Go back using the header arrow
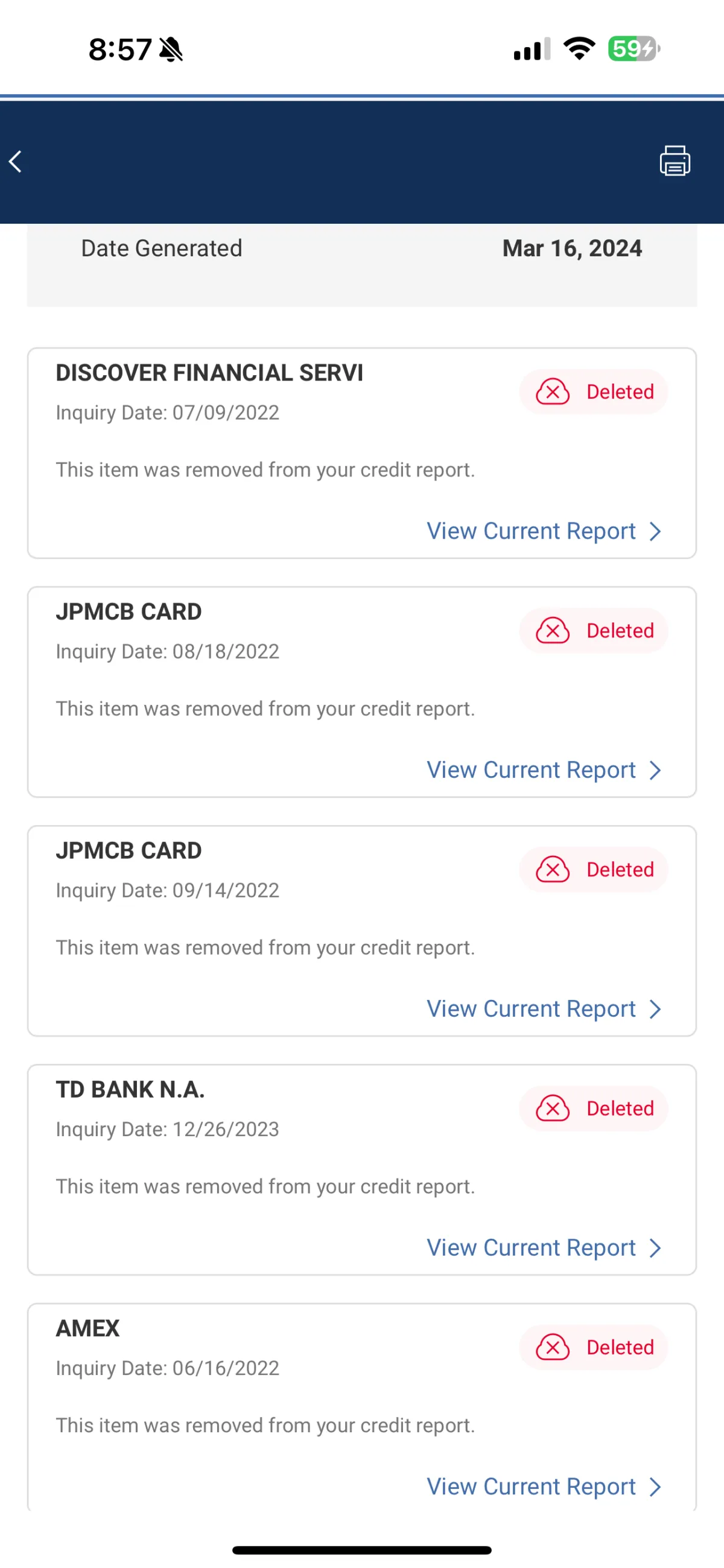724x1568 pixels. (16, 162)
